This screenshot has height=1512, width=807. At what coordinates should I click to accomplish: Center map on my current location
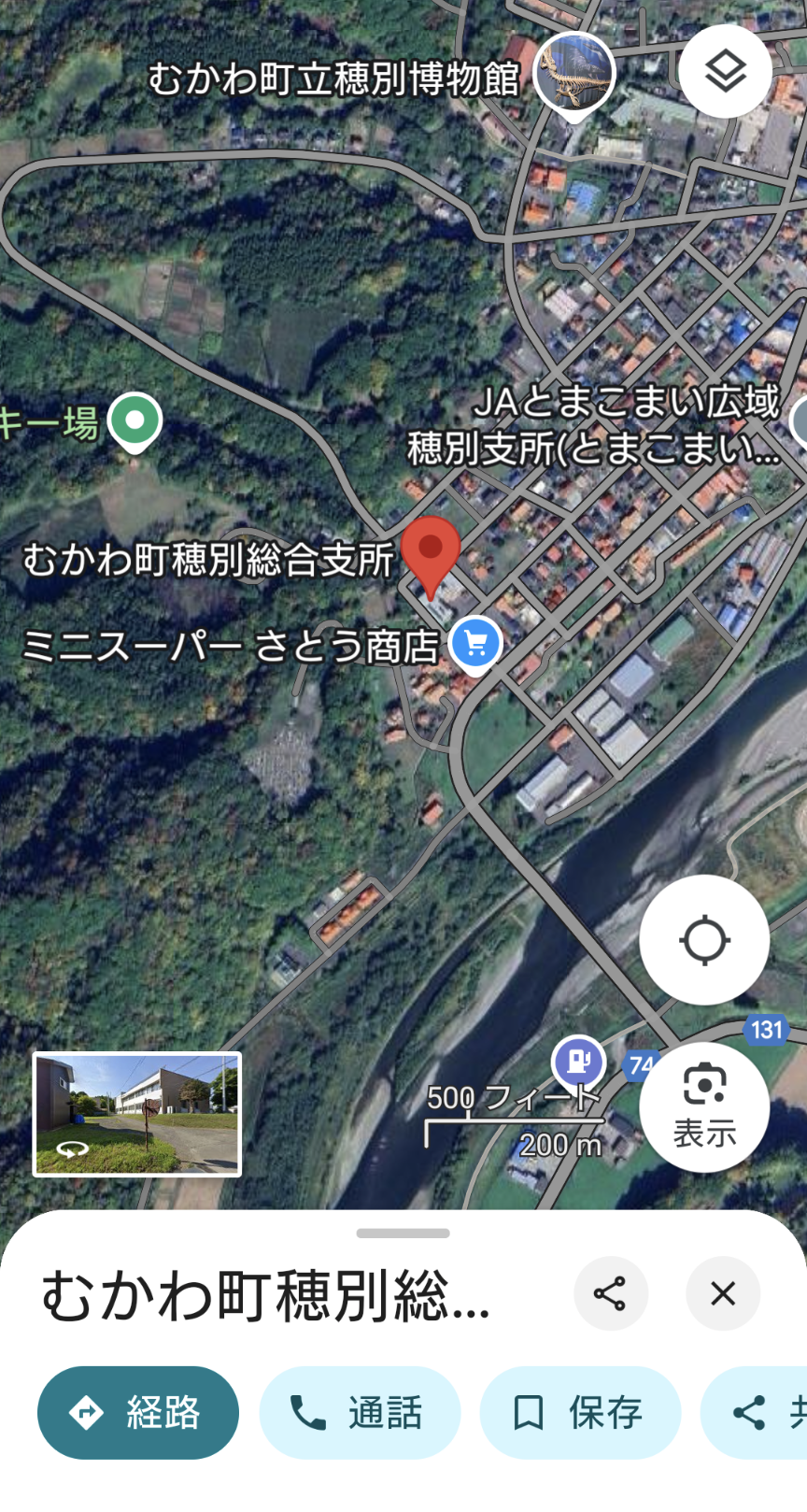(704, 939)
